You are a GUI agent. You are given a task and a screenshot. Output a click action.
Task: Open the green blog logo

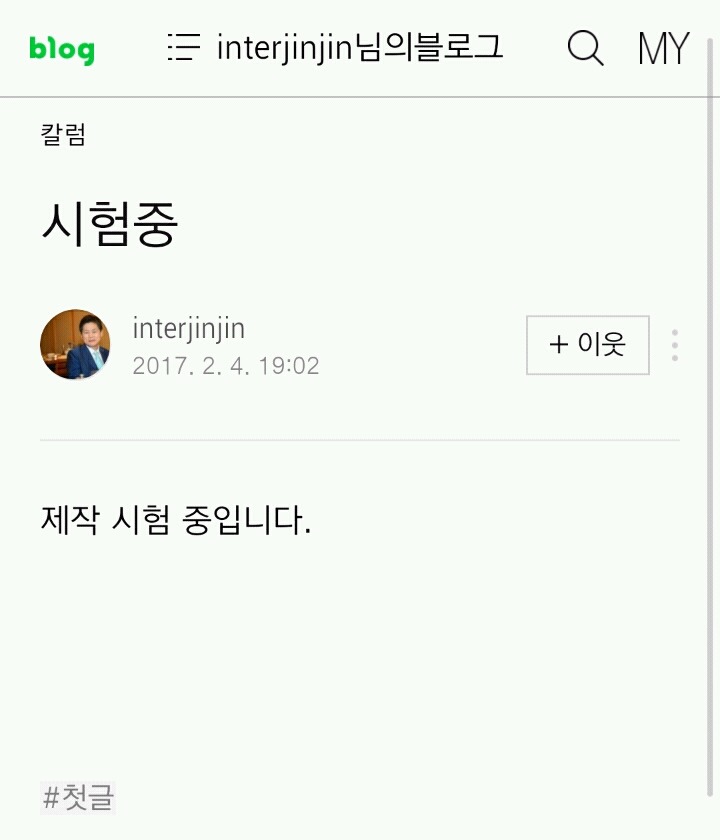tap(62, 47)
